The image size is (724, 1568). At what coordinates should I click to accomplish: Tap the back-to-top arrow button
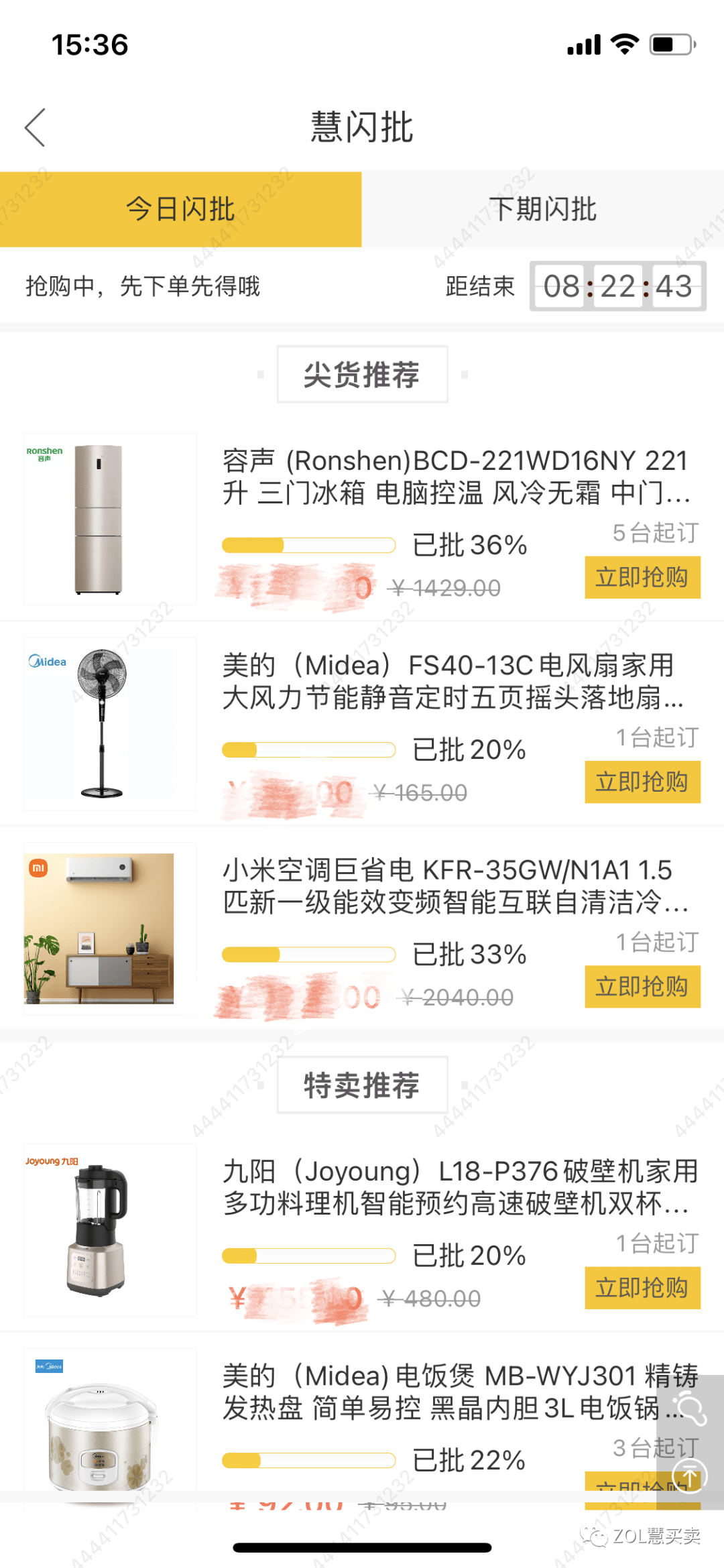(x=690, y=1475)
